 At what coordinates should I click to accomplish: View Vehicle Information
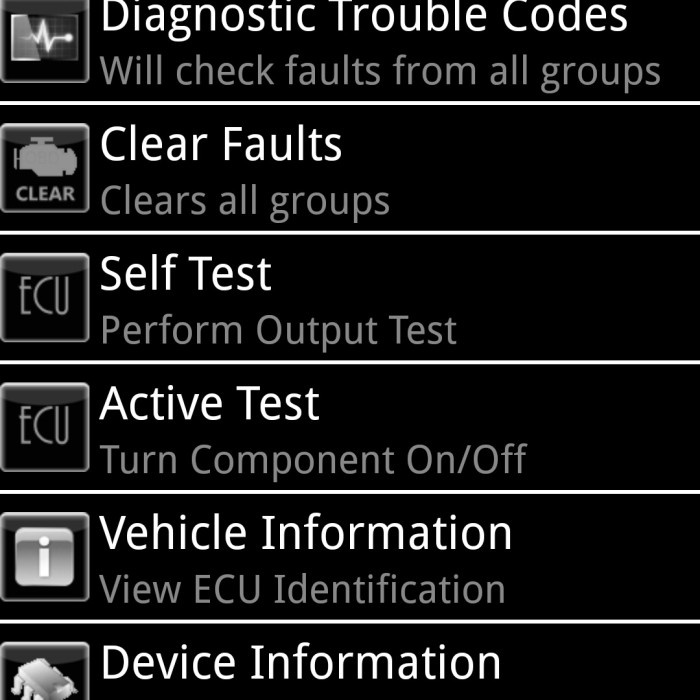[350, 558]
